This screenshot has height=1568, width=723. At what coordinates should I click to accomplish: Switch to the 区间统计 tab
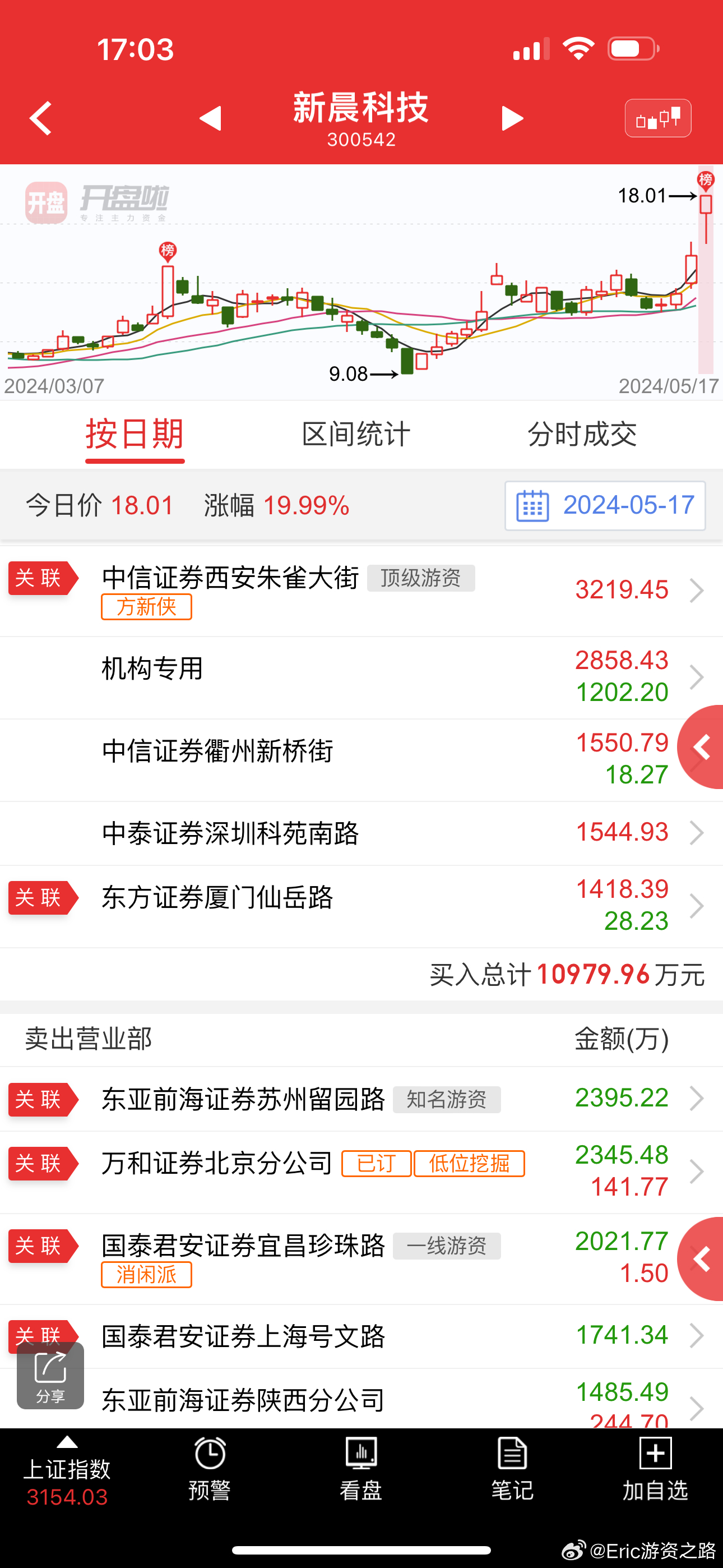pyautogui.click(x=356, y=435)
